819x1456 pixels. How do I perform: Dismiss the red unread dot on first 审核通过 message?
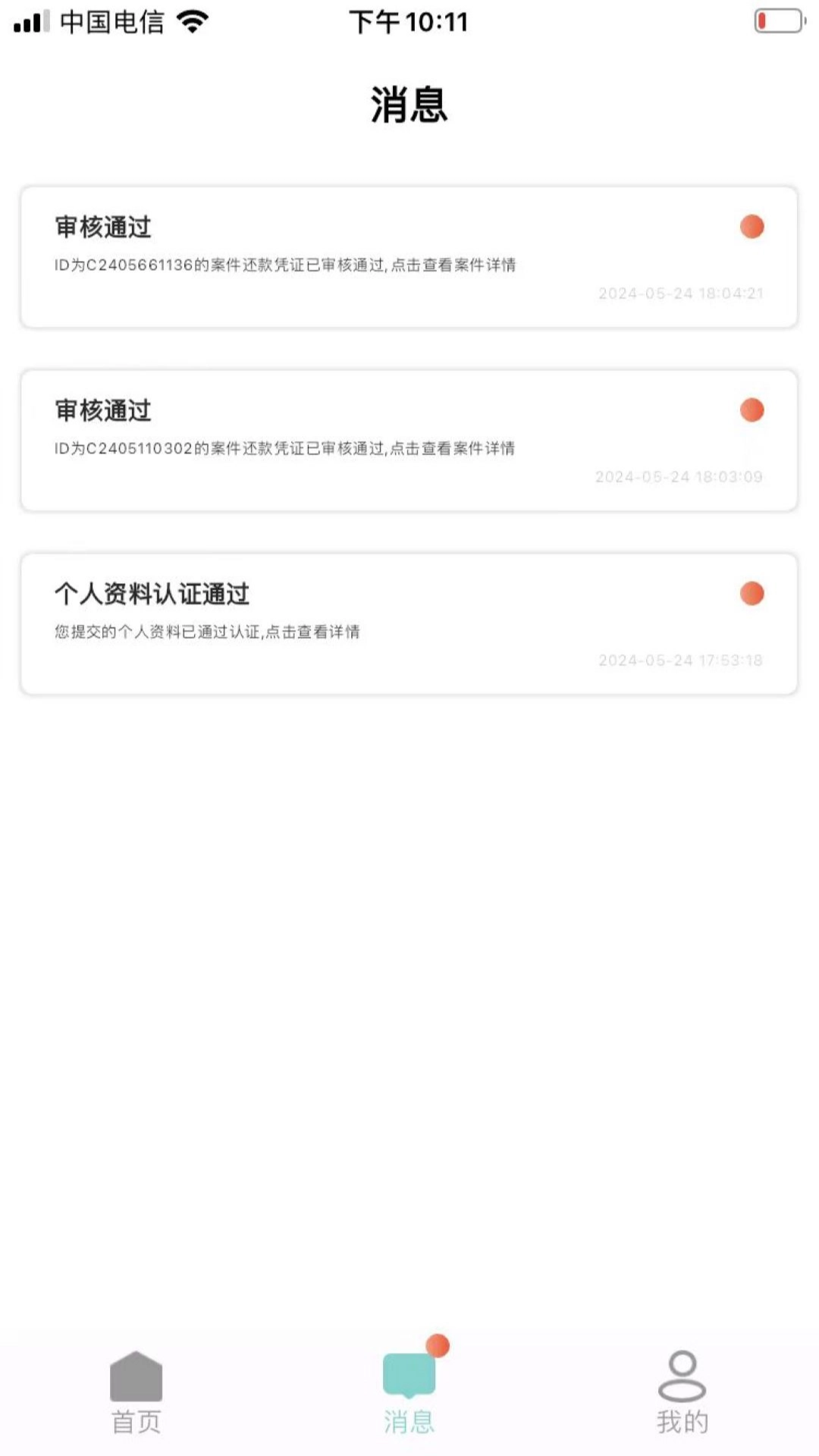click(x=751, y=225)
